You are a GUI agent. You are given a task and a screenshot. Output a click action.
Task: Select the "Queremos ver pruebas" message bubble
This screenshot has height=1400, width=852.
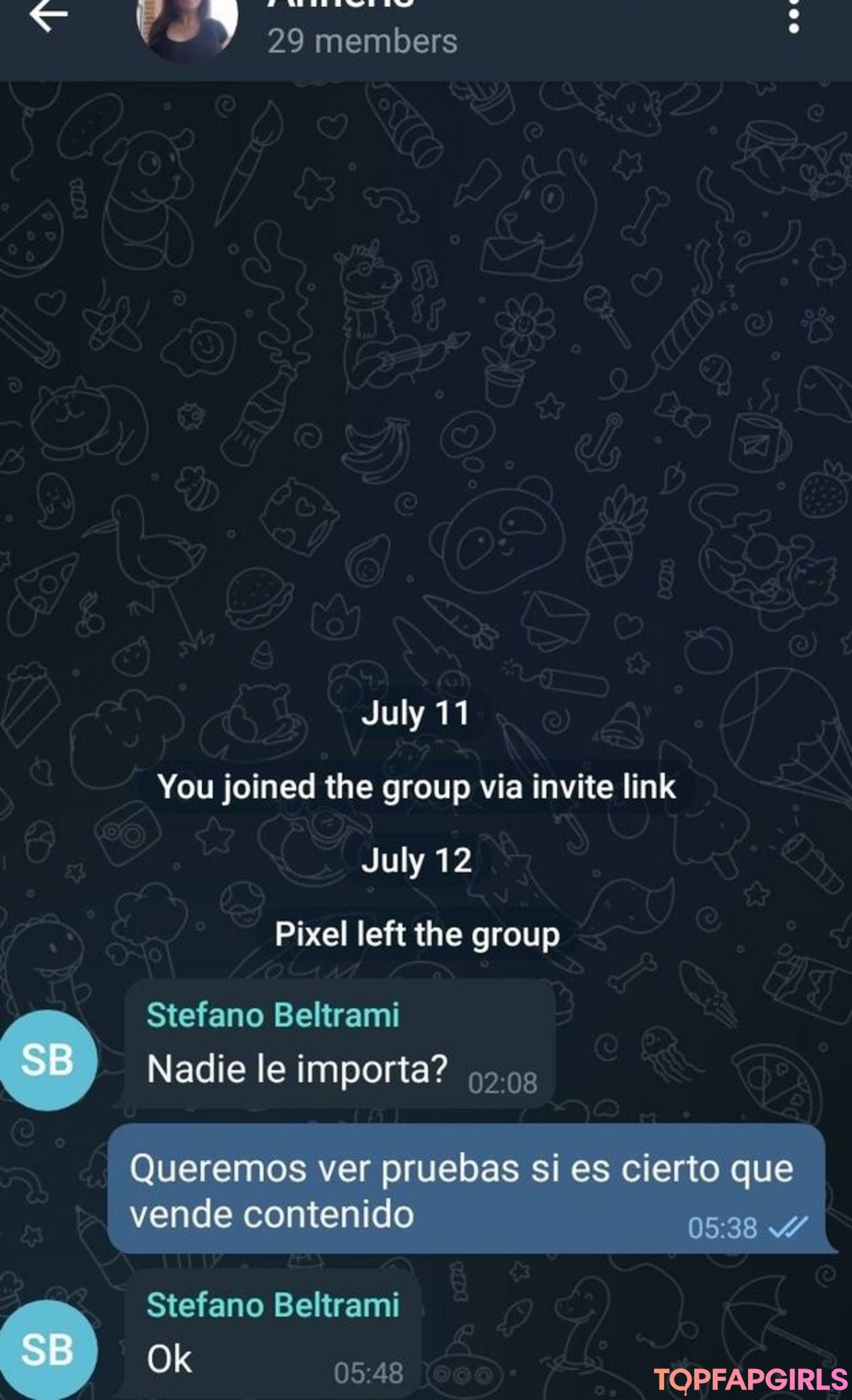pos(467,1189)
